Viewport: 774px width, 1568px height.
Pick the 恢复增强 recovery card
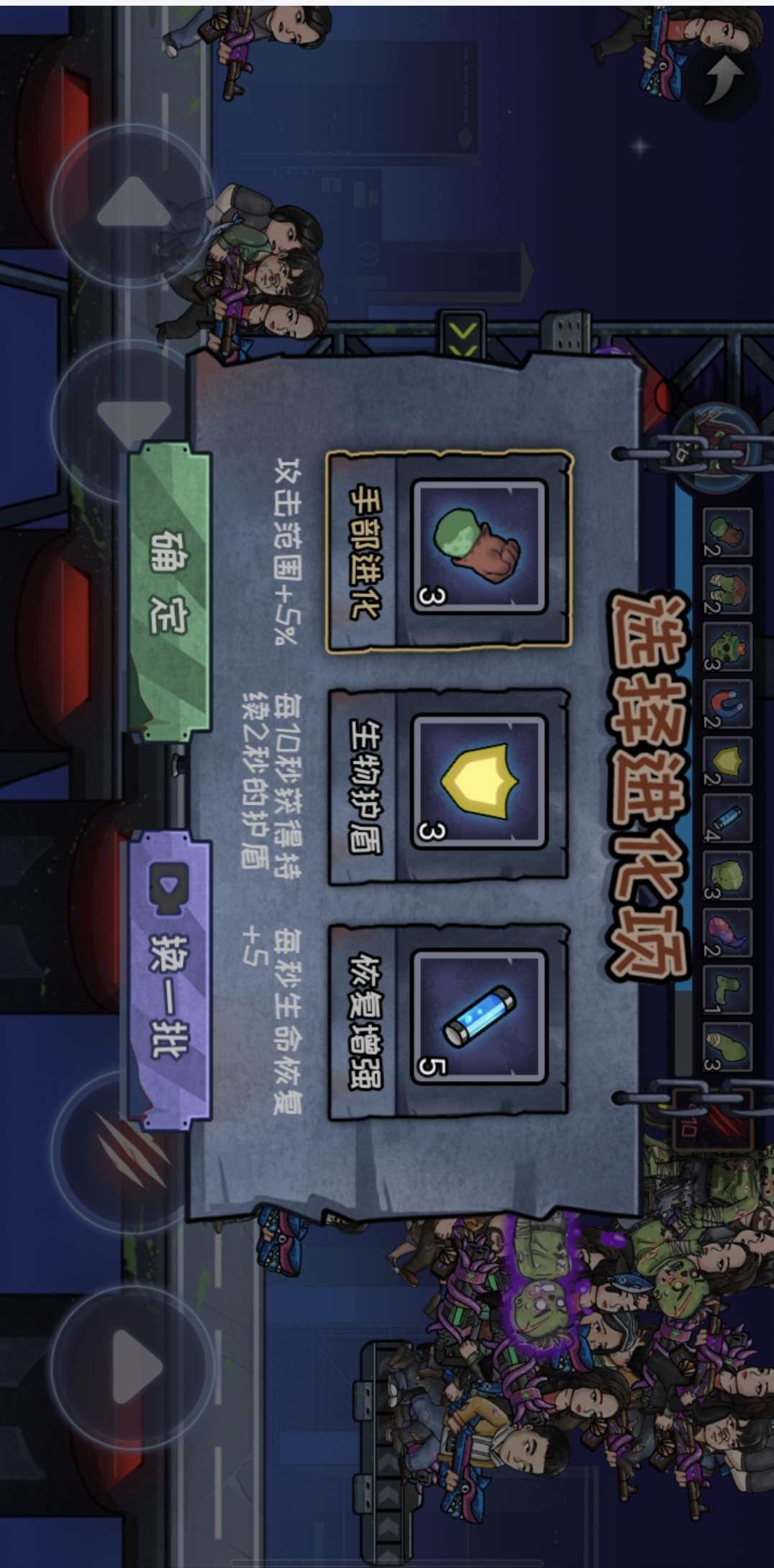tap(449, 1021)
